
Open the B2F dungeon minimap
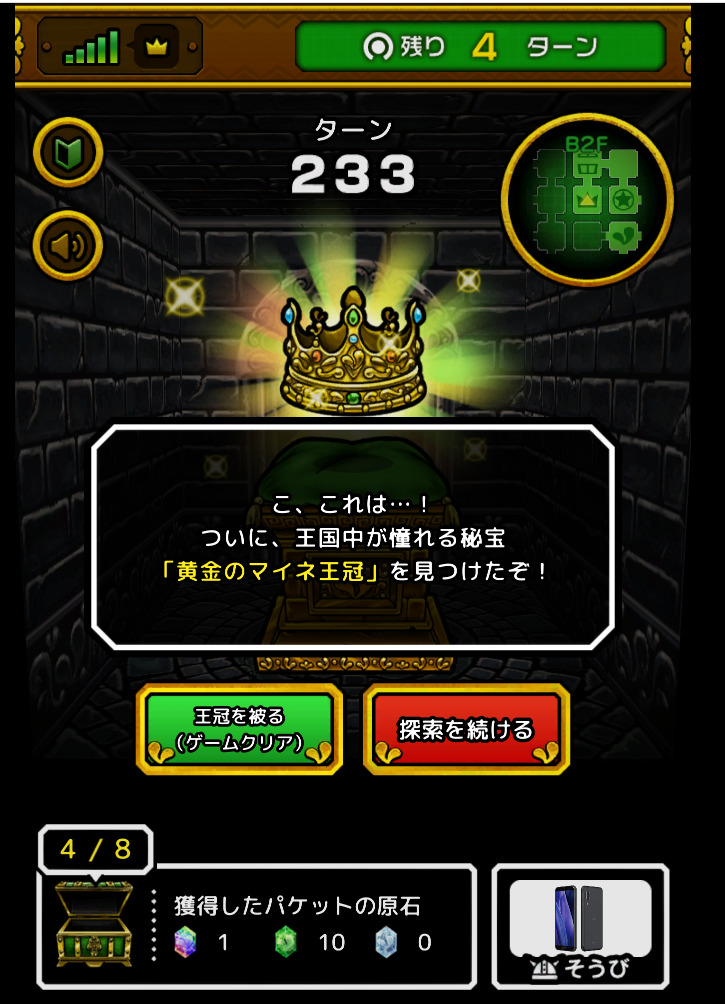coord(587,199)
